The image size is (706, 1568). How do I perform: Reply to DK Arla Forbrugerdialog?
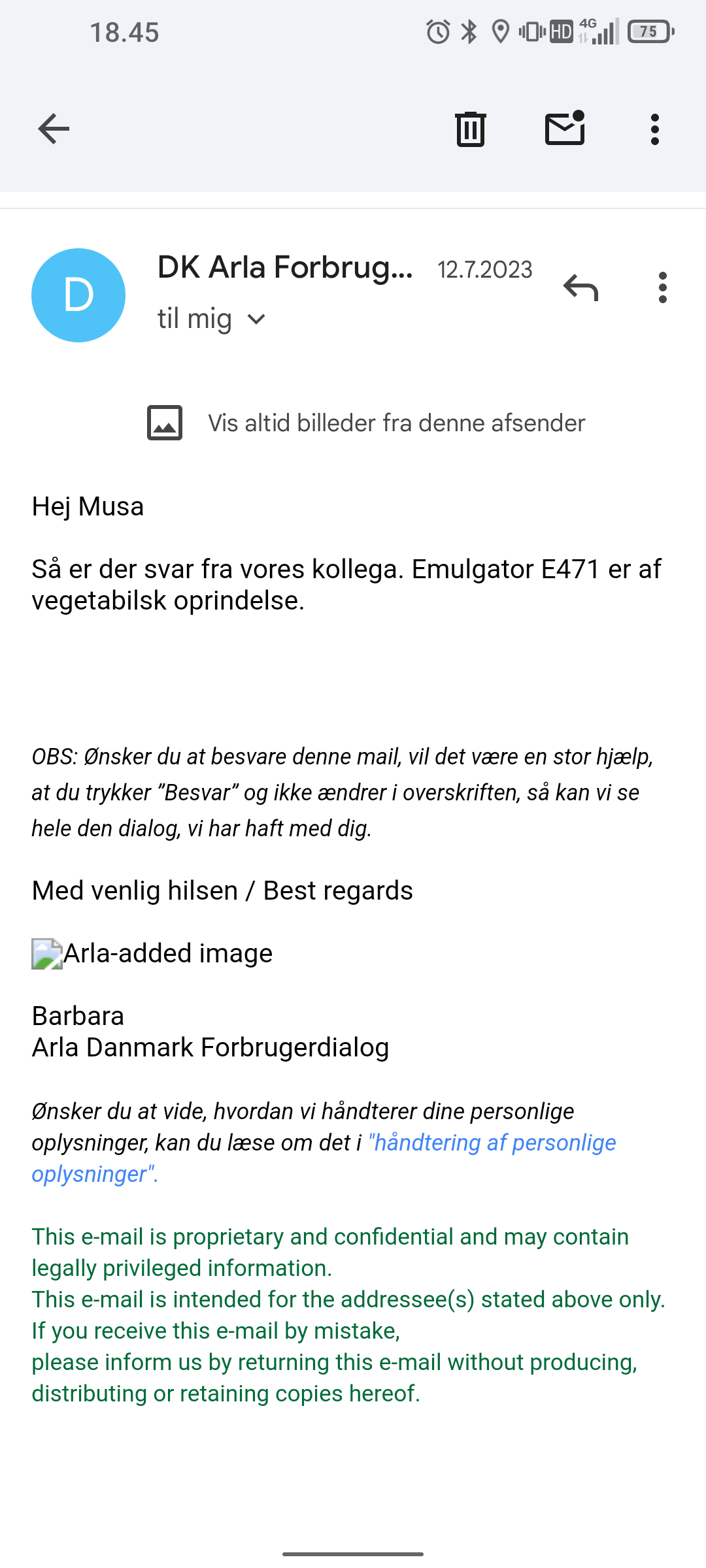coord(580,287)
